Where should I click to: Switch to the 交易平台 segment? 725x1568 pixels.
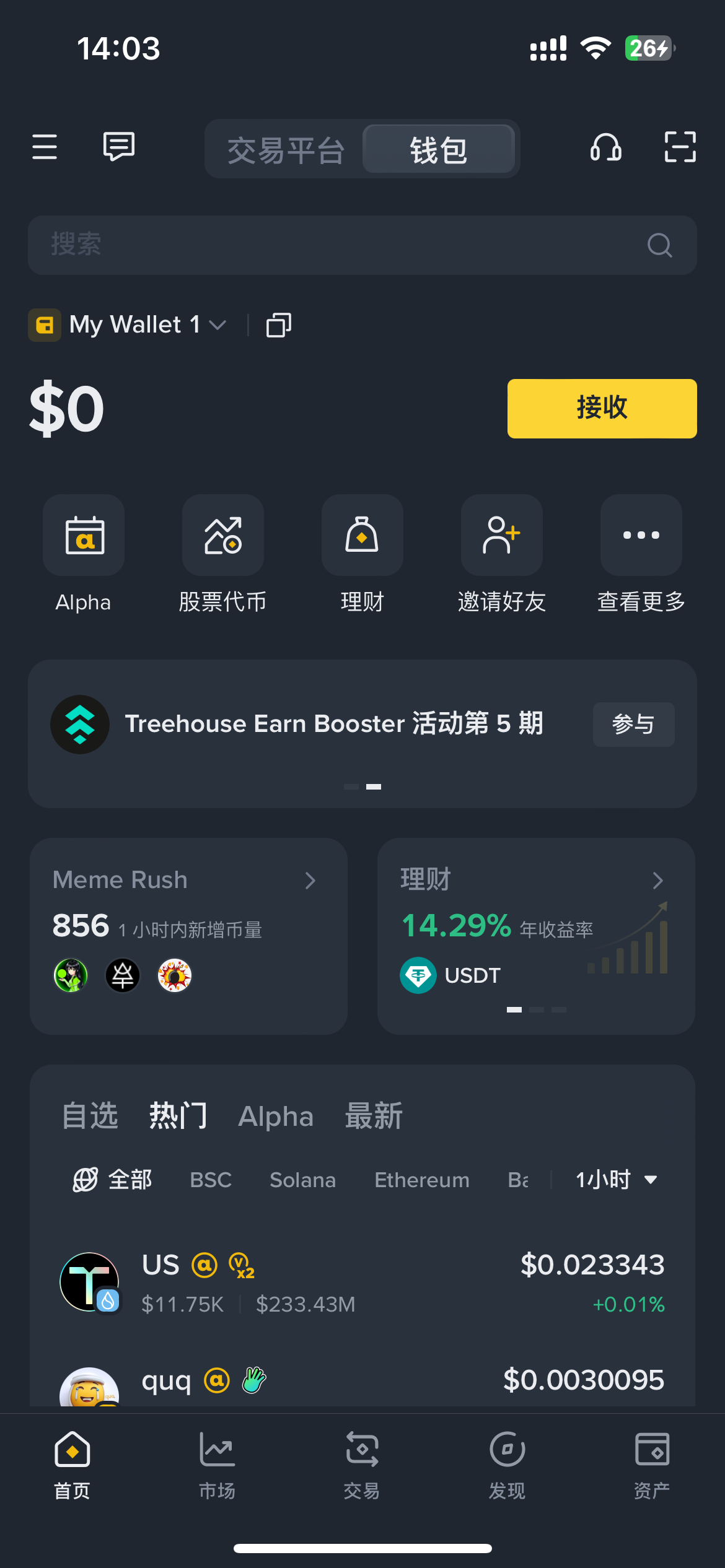(285, 150)
